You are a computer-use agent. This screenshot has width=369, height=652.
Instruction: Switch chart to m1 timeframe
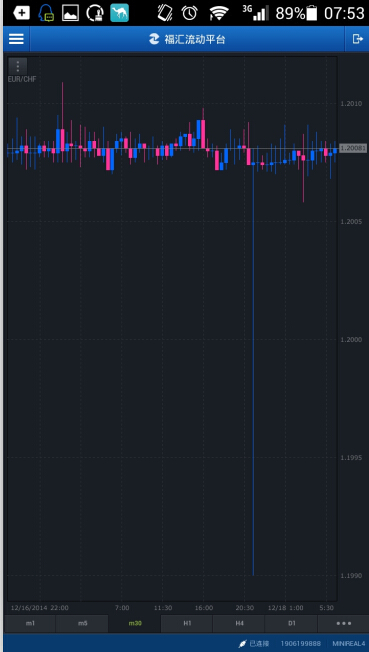click(x=30, y=623)
